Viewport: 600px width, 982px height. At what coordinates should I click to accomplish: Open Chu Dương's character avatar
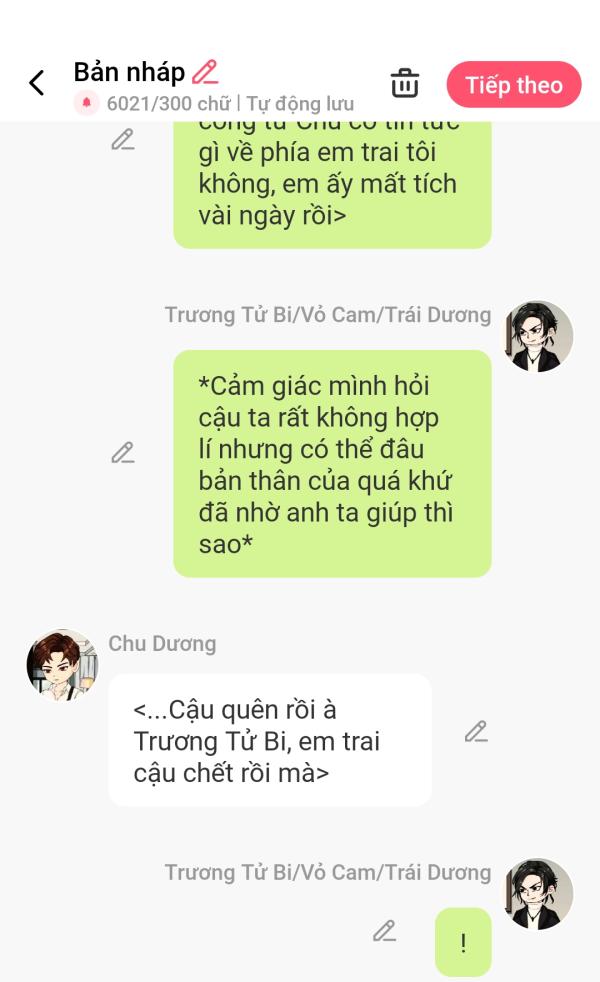[62, 664]
